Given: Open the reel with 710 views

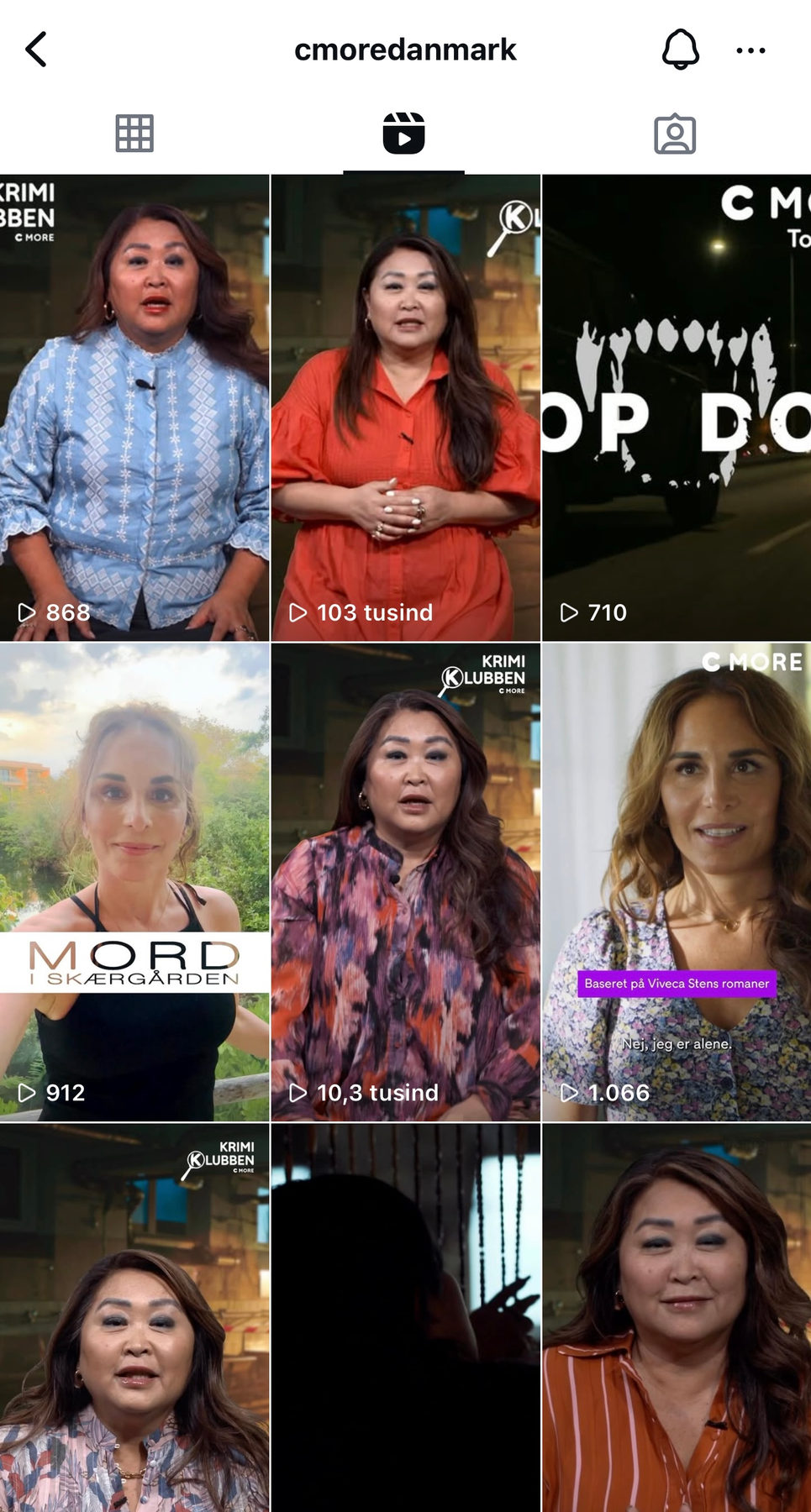Looking at the screenshot, I should pos(677,408).
